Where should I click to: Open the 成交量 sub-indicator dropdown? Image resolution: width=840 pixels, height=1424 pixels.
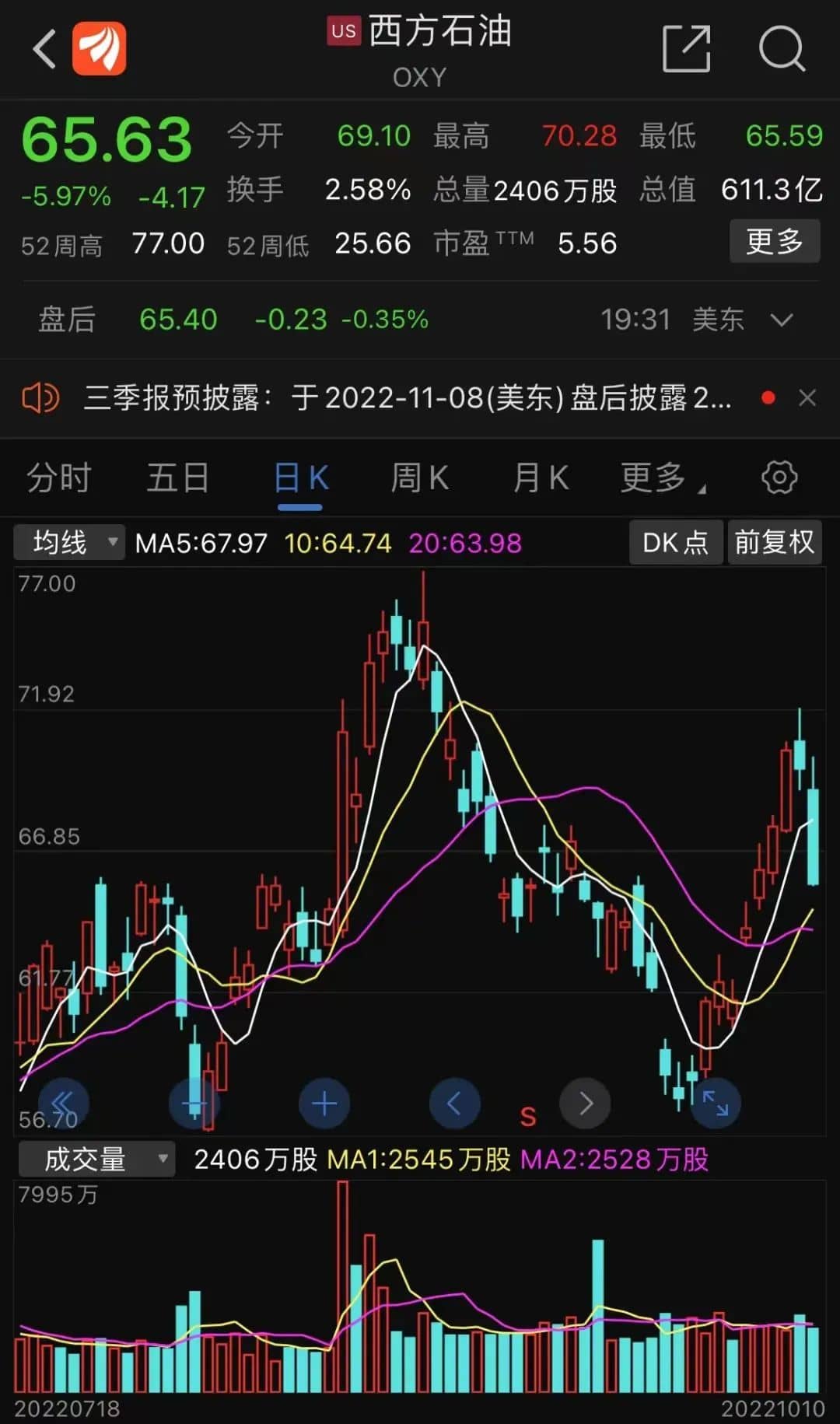(x=96, y=1160)
